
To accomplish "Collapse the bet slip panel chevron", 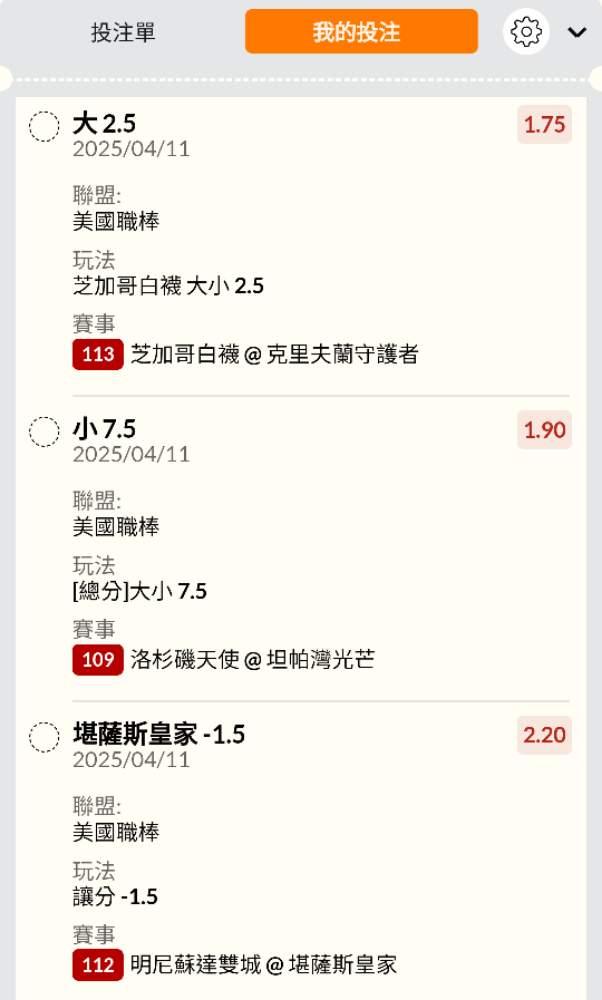I will (577, 32).
